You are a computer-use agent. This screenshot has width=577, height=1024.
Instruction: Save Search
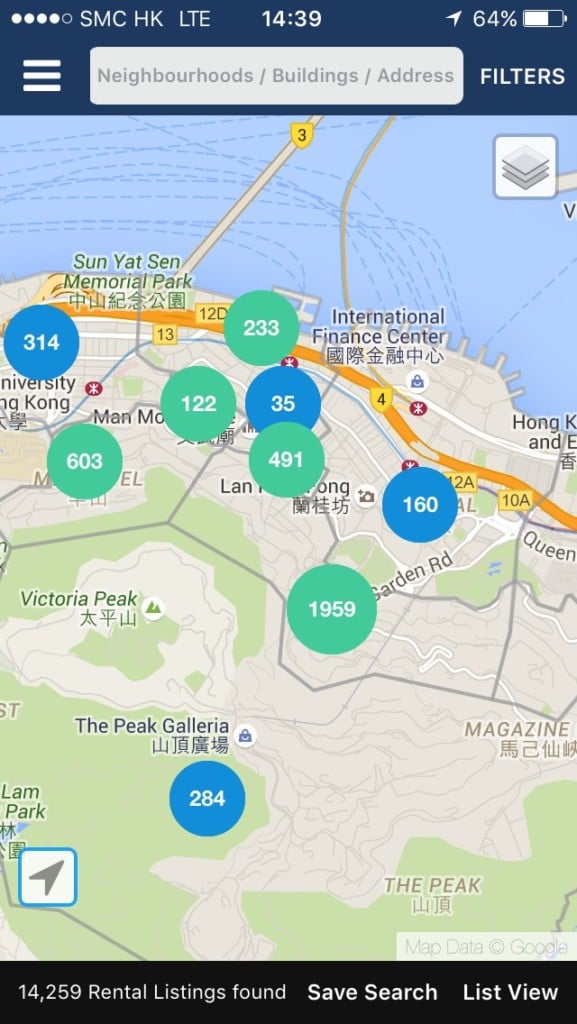(x=372, y=992)
